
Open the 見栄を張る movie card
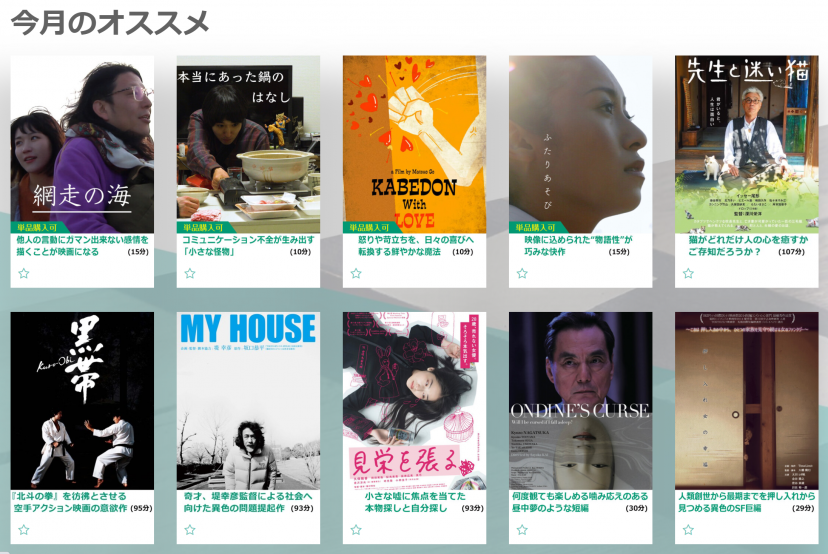click(414, 400)
